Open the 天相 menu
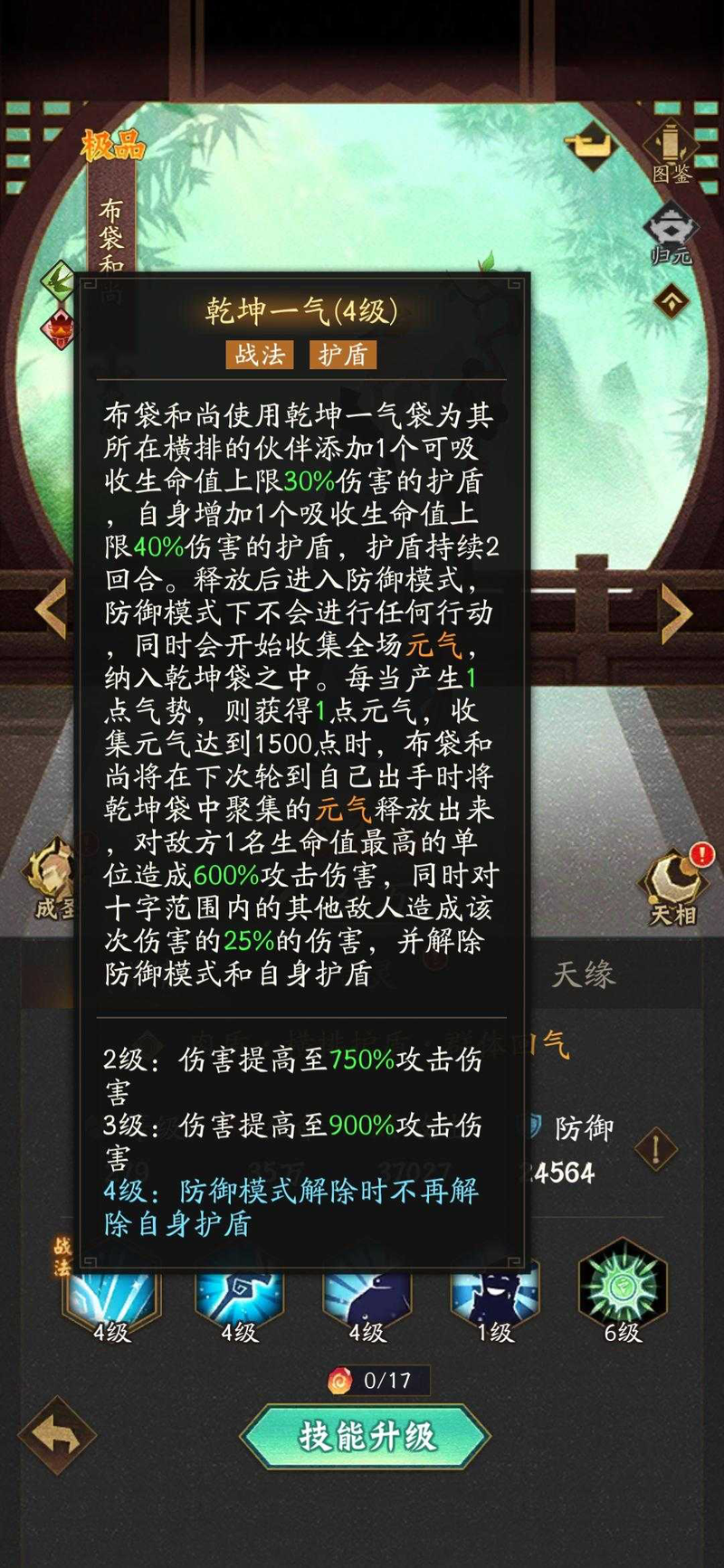Screen dimensions: 724x1568 (x=672, y=887)
